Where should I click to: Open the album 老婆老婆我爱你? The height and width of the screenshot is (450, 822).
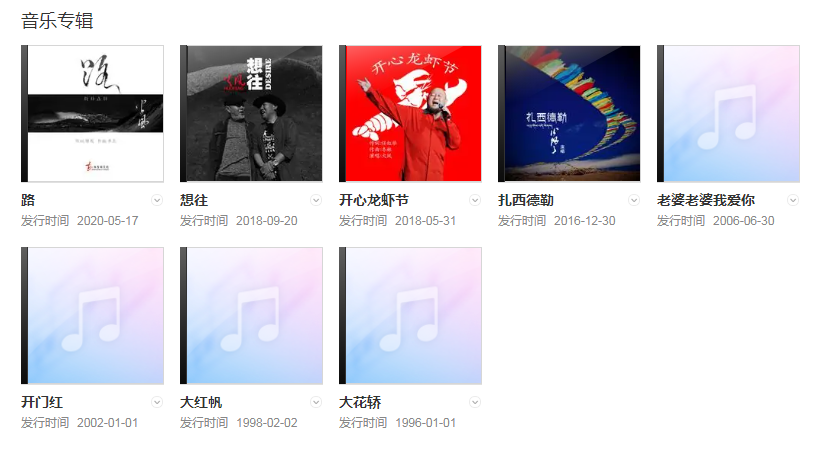point(728,113)
